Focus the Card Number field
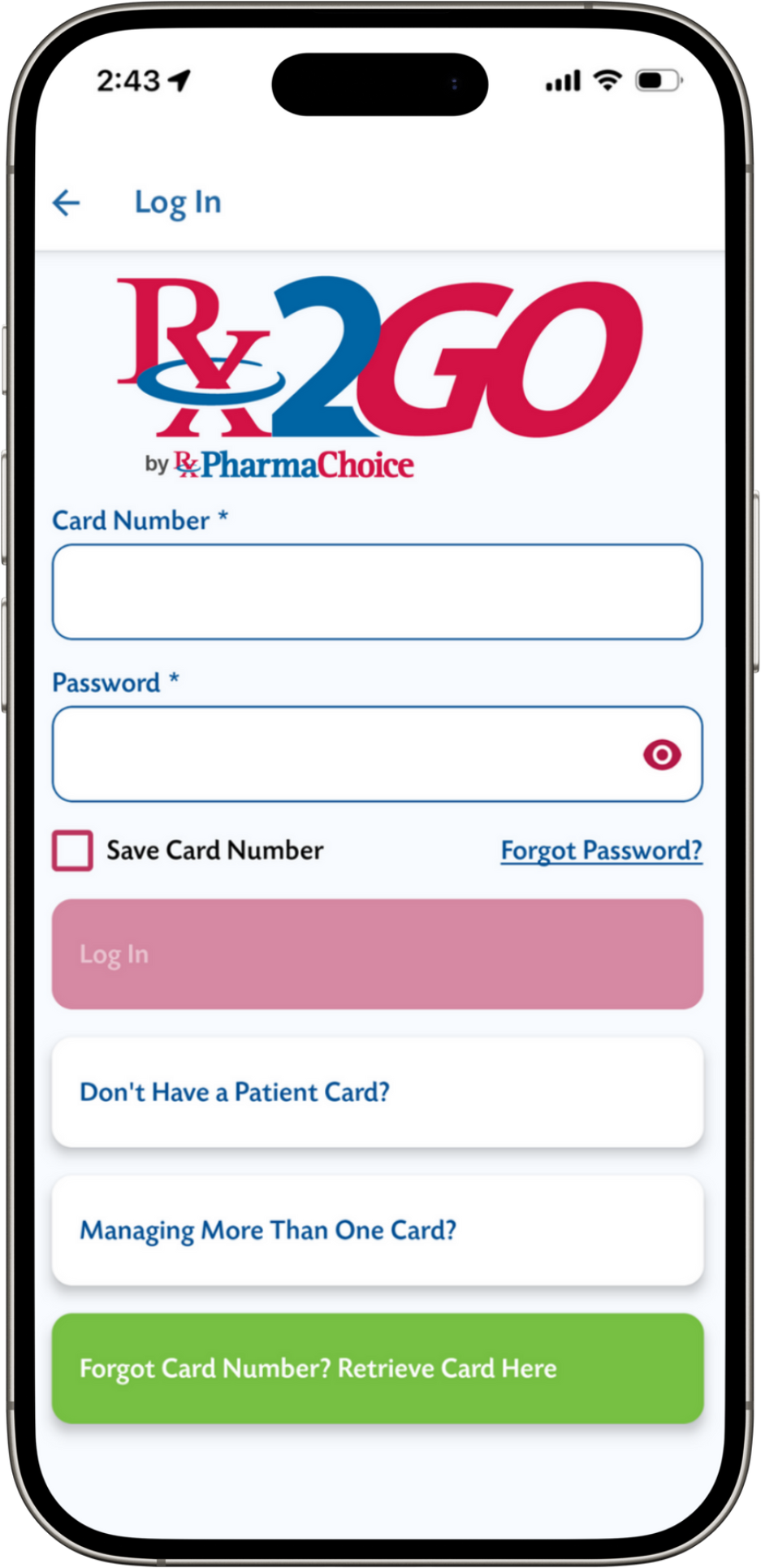Image resolution: width=761 pixels, height=1568 pixels. 377,591
